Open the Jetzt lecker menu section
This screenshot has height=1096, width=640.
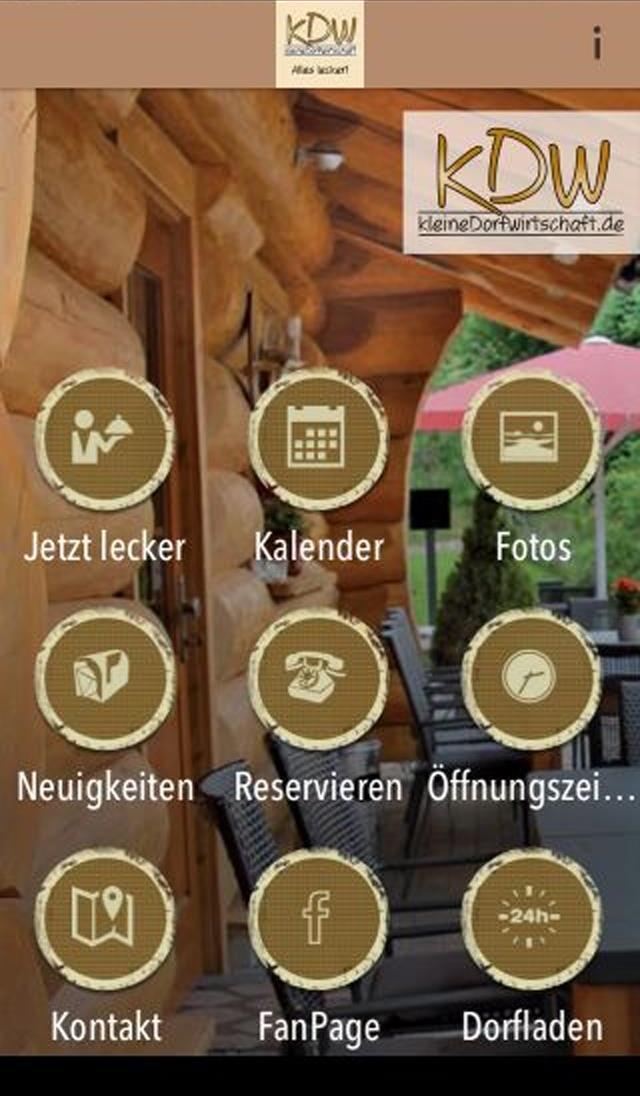click(x=105, y=440)
